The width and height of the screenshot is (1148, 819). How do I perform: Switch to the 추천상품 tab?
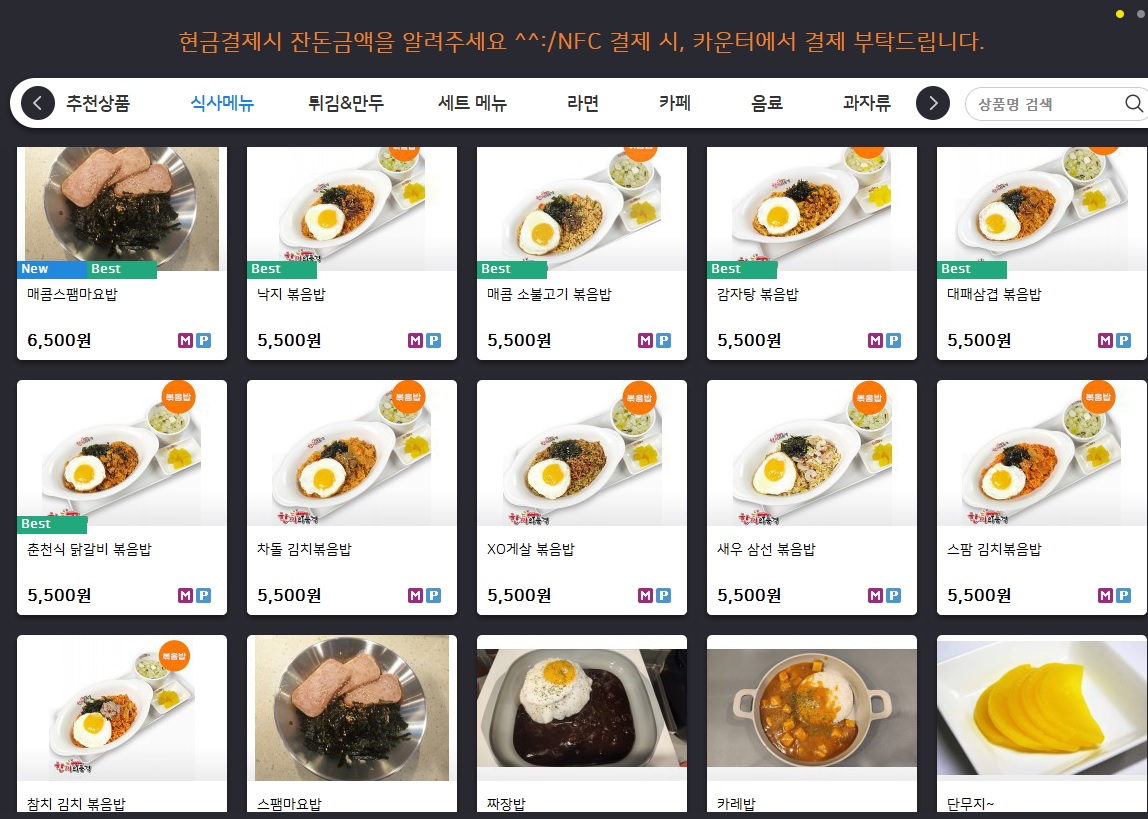pos(98,103)
